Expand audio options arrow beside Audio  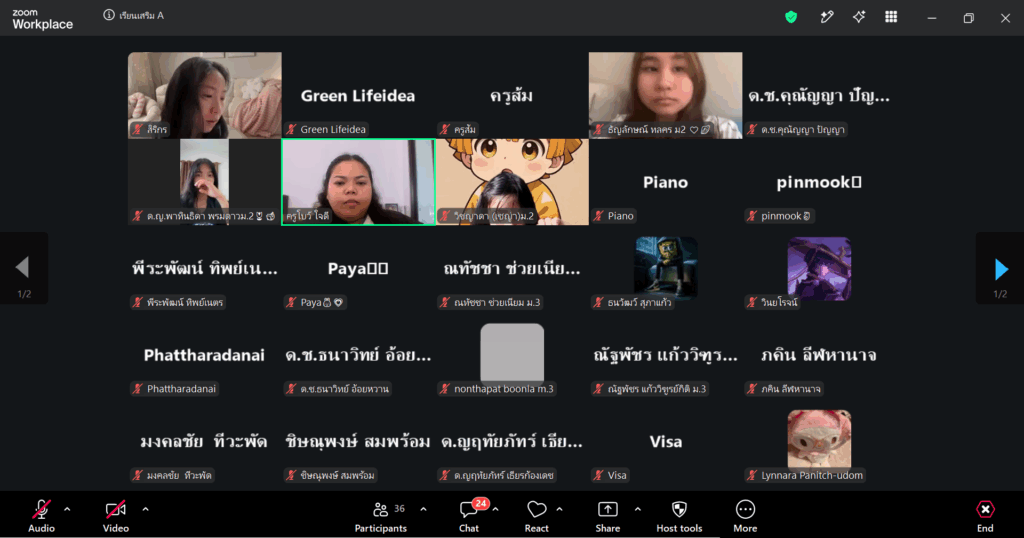[x=67, y=509]
